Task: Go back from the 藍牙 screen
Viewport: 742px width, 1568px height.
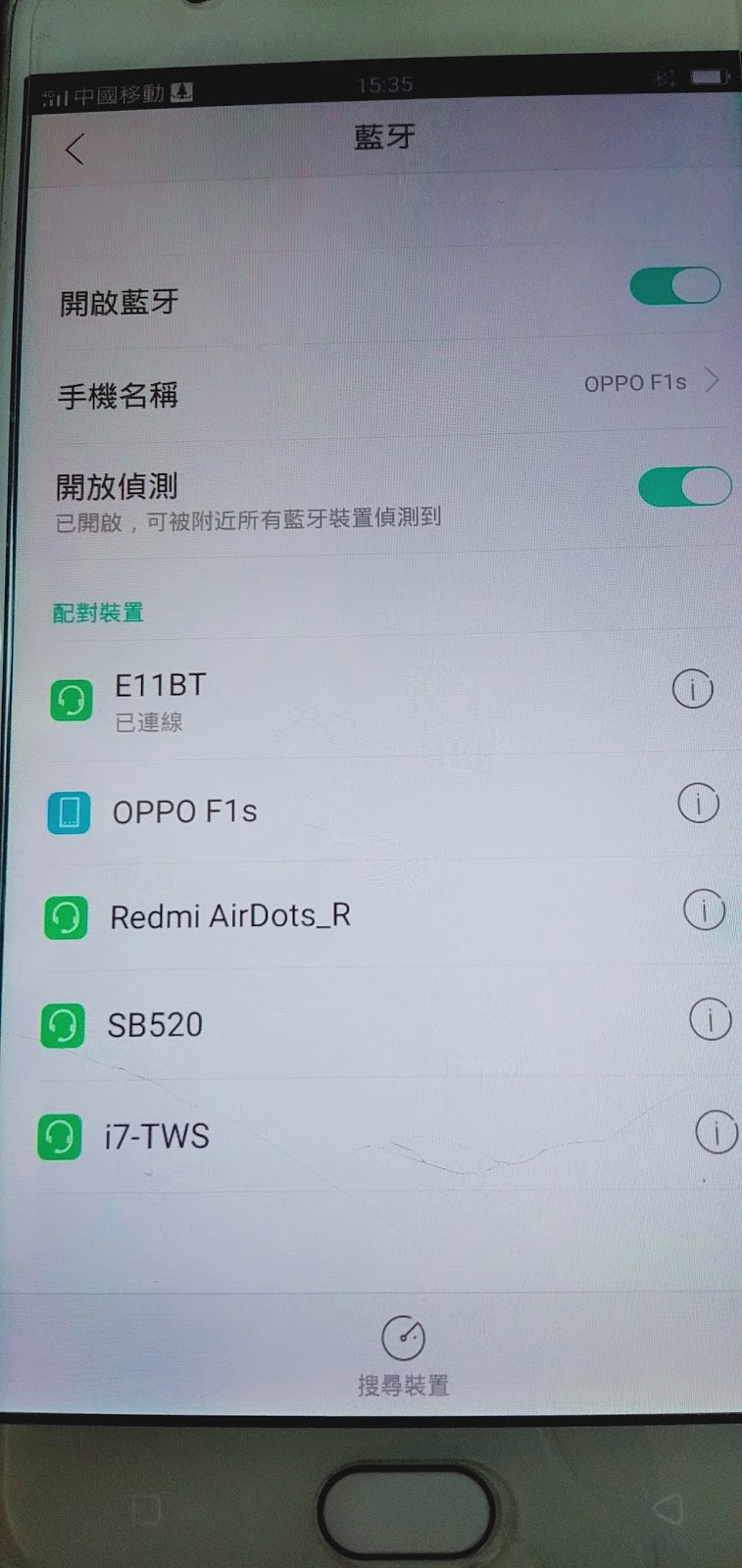Action: tap(74, 149)
